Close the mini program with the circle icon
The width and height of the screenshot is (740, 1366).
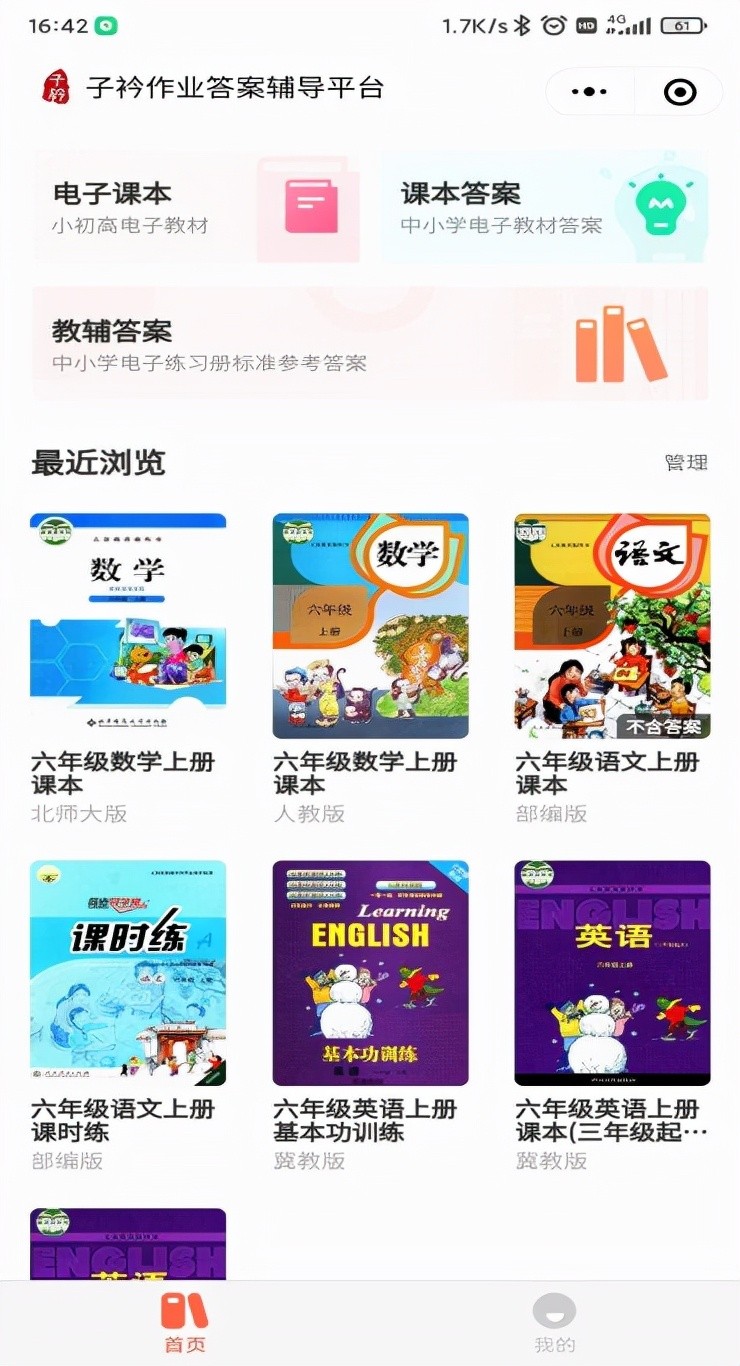coord(680,92)
